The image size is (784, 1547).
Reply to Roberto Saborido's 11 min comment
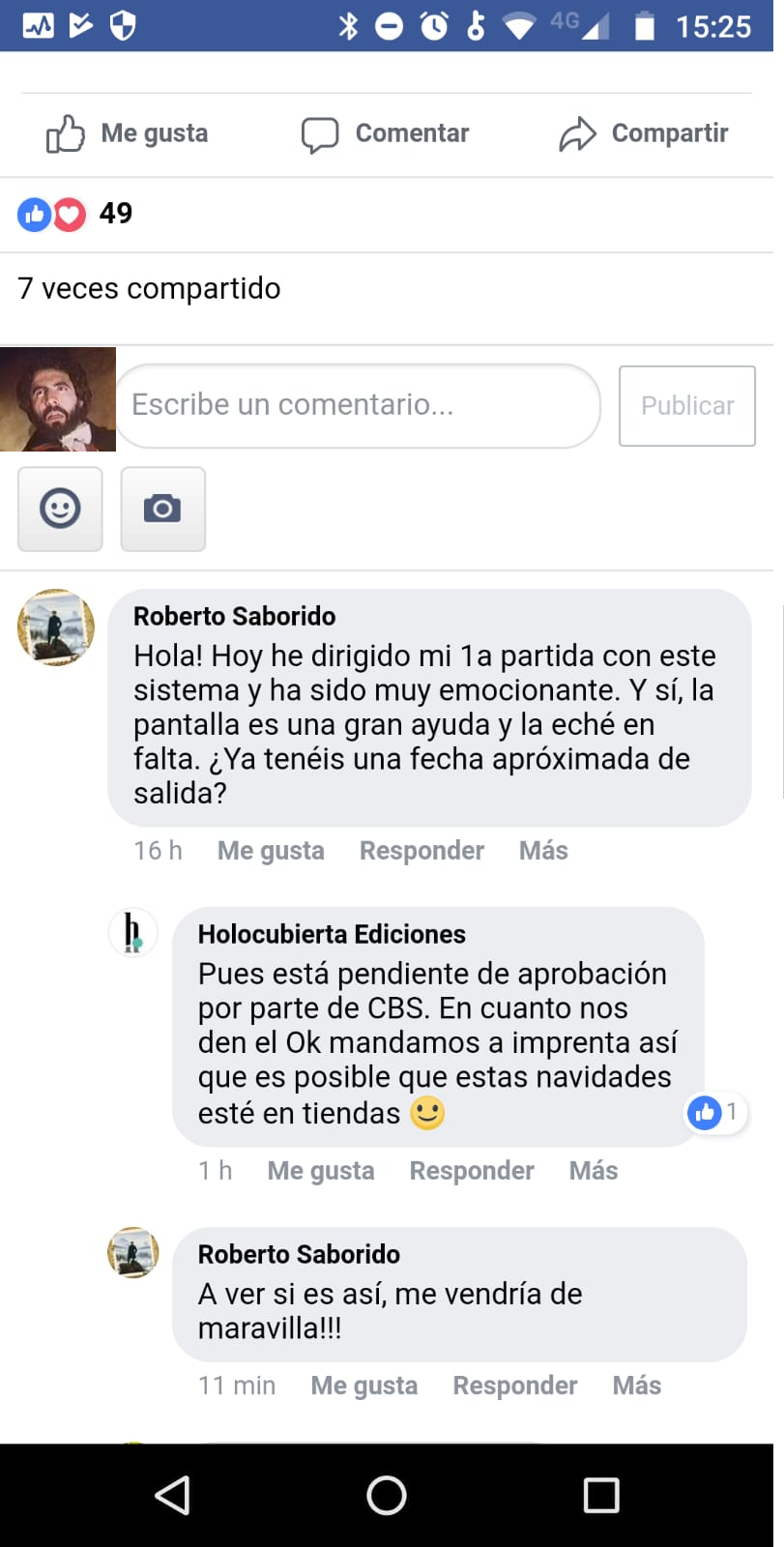(515, 1386)
